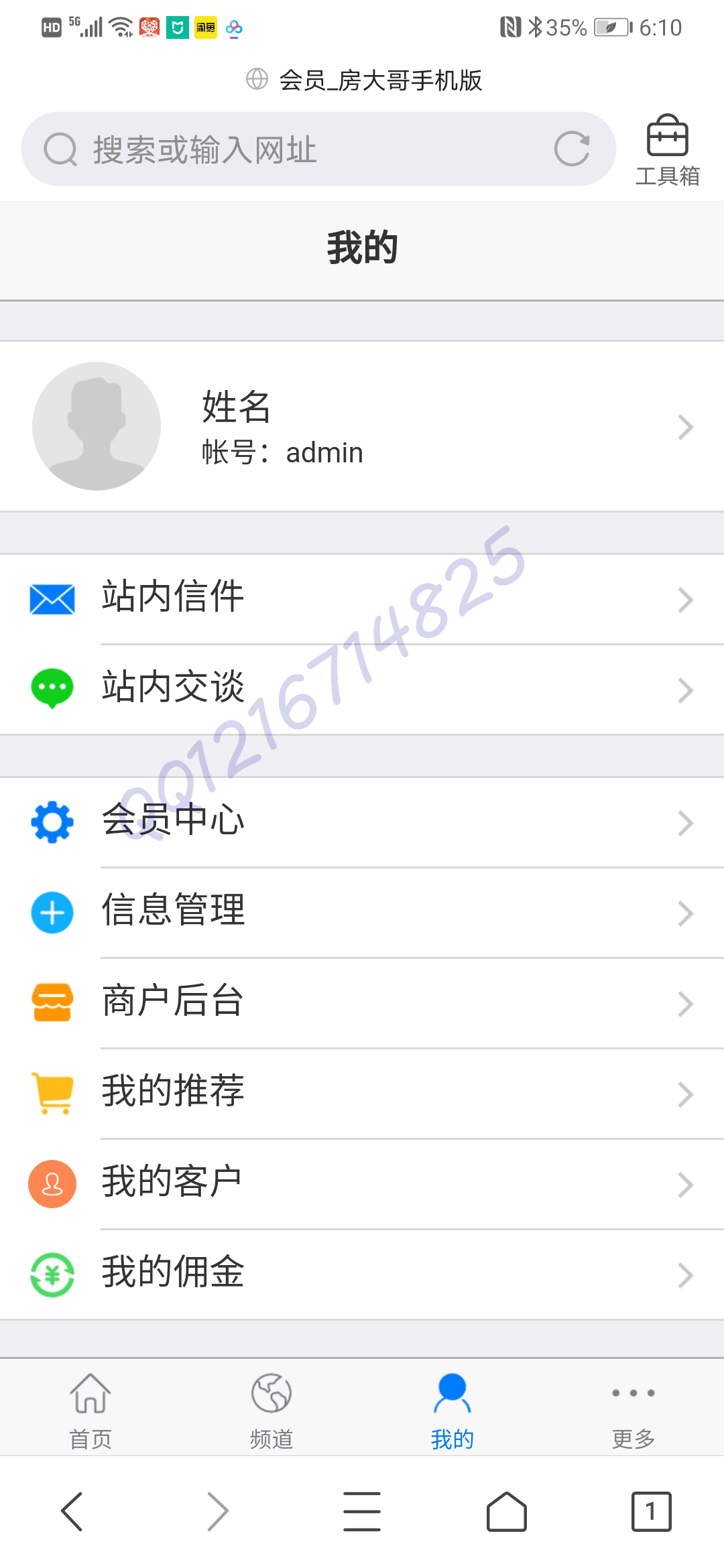This screenshot has width=724, height=1568.
Task: Go to 会员中心
Action: click(362, 822)
